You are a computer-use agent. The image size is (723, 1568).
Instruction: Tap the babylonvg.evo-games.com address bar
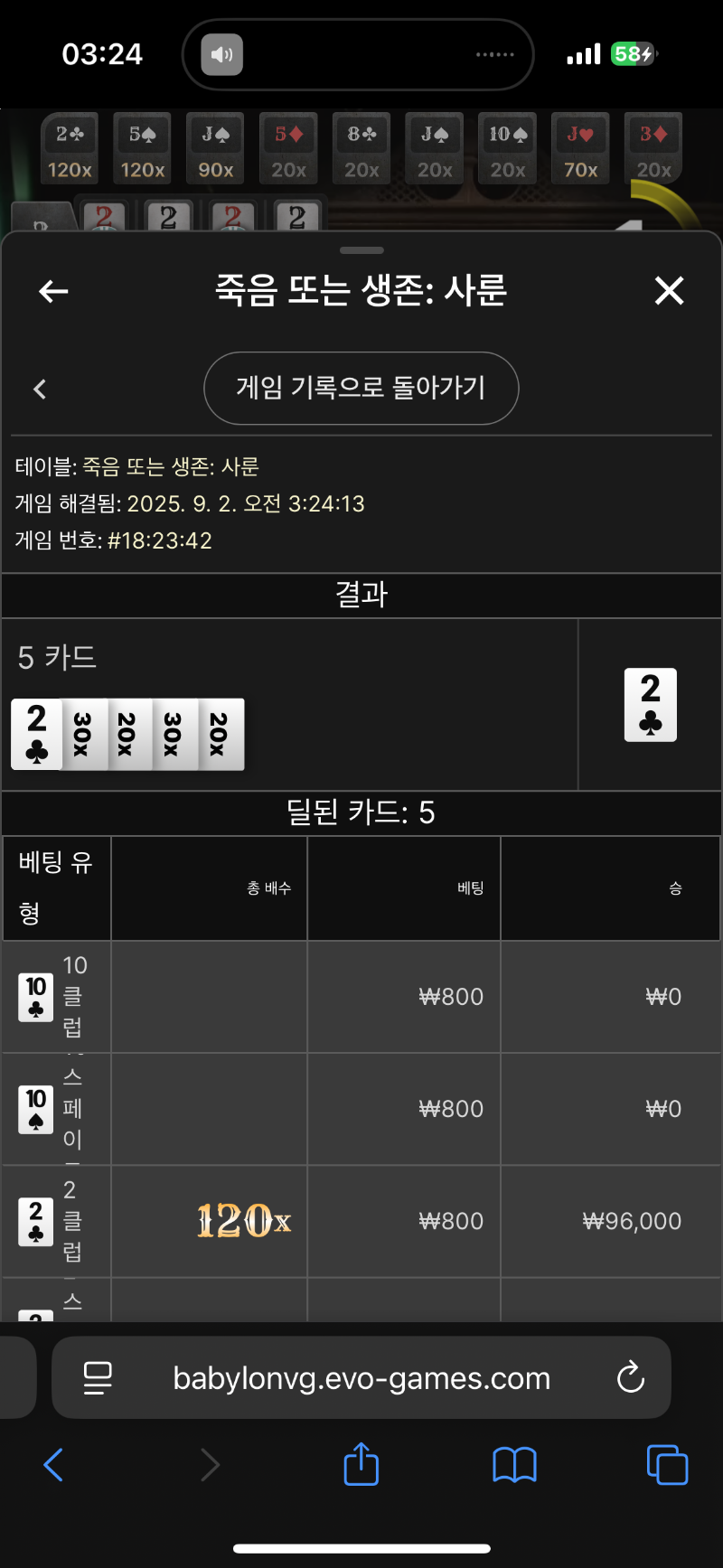[x=361, y=1378]
